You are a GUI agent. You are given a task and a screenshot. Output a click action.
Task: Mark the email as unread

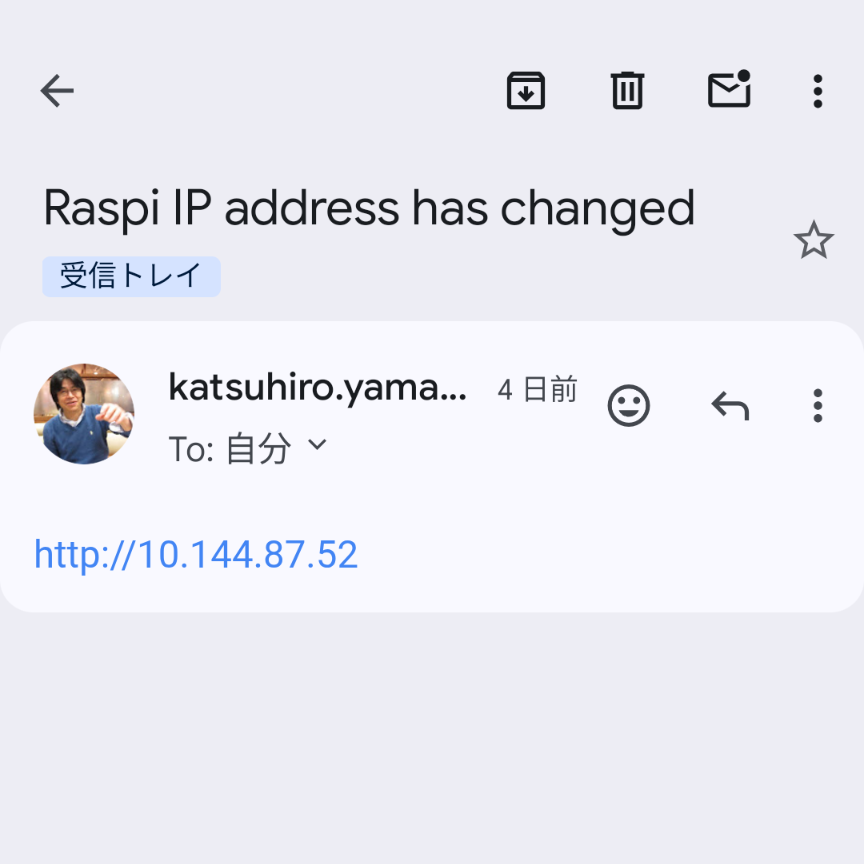click(x=729, y=91)
